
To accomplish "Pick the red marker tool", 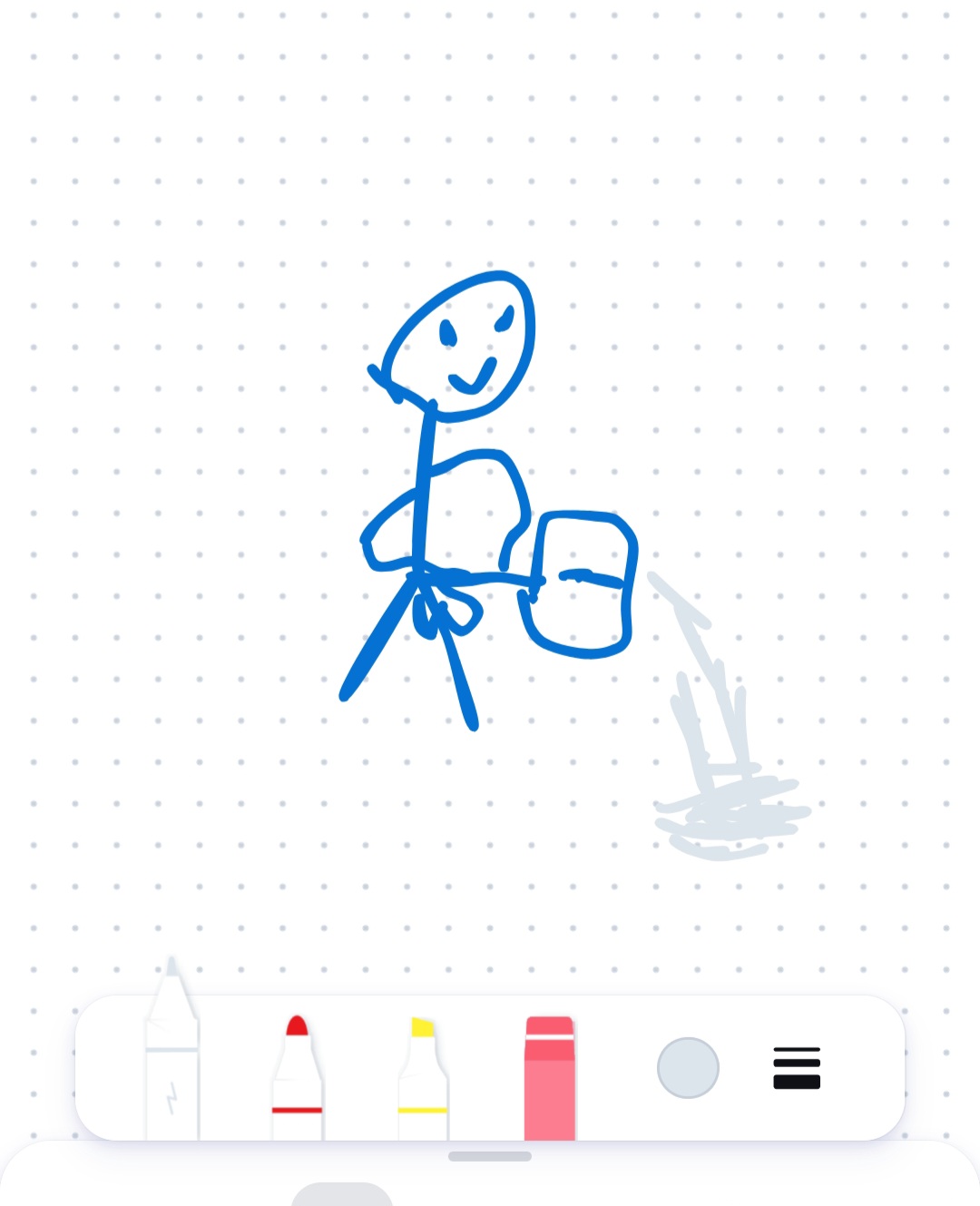I will pos(297,1078).
